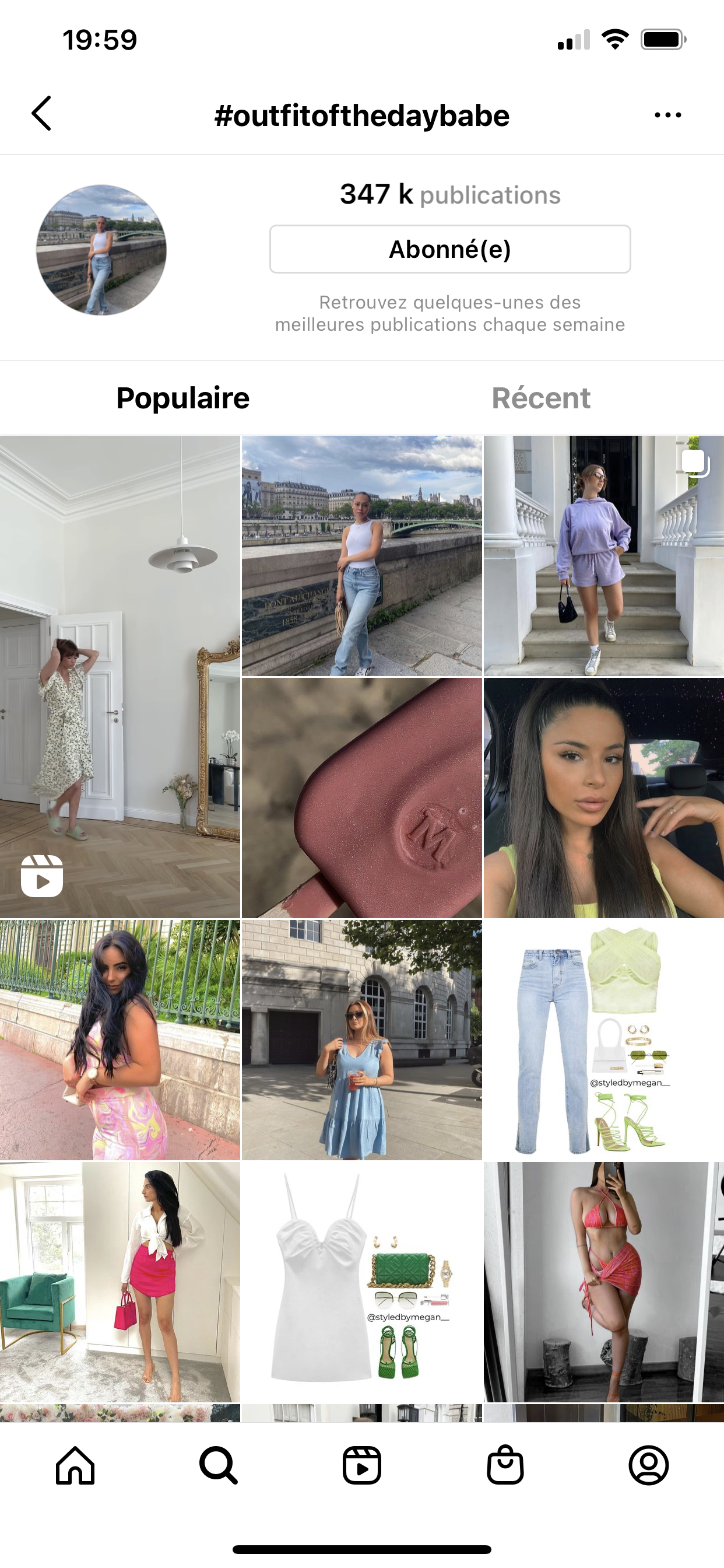This screenshot has width=724, height=1568.
Task: Switch to the Récent tab
Action: (x=541, y=398)
